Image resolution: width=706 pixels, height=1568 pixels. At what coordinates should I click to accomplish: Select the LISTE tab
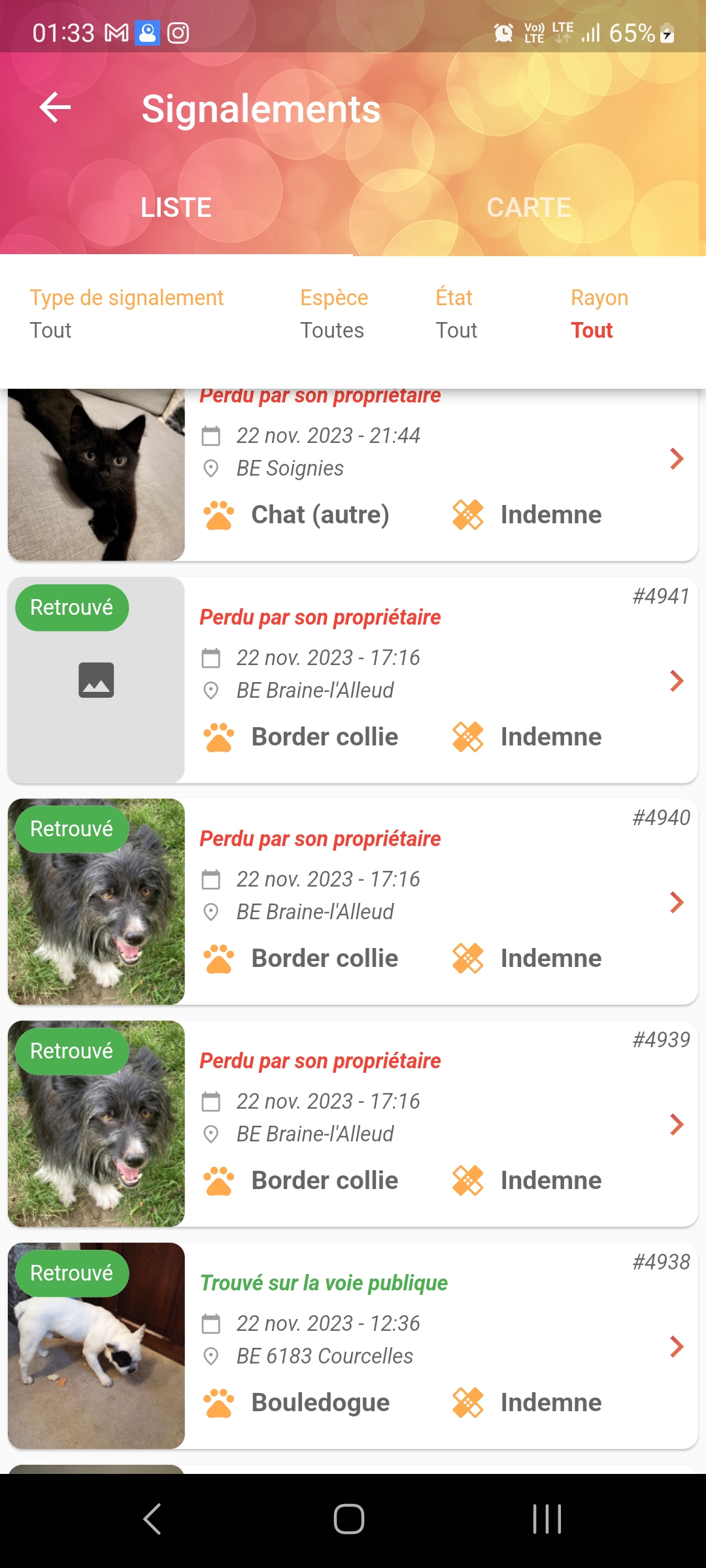176,208
